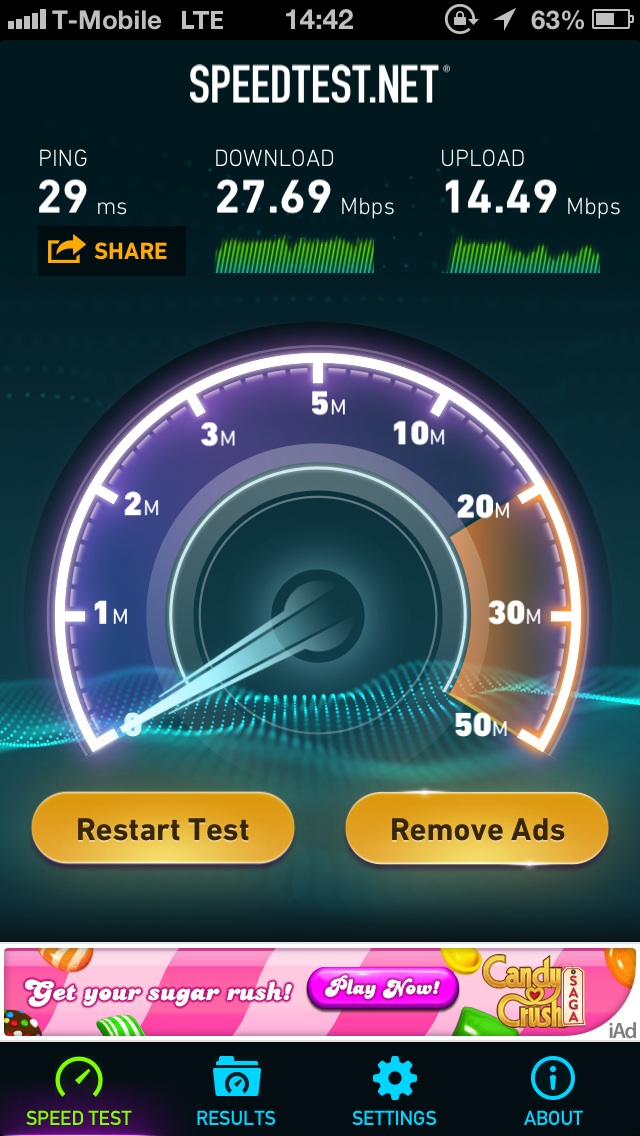Screen dimensions: 640x1136
Task: Select the Remove Ads button
Action: point(477,829)
